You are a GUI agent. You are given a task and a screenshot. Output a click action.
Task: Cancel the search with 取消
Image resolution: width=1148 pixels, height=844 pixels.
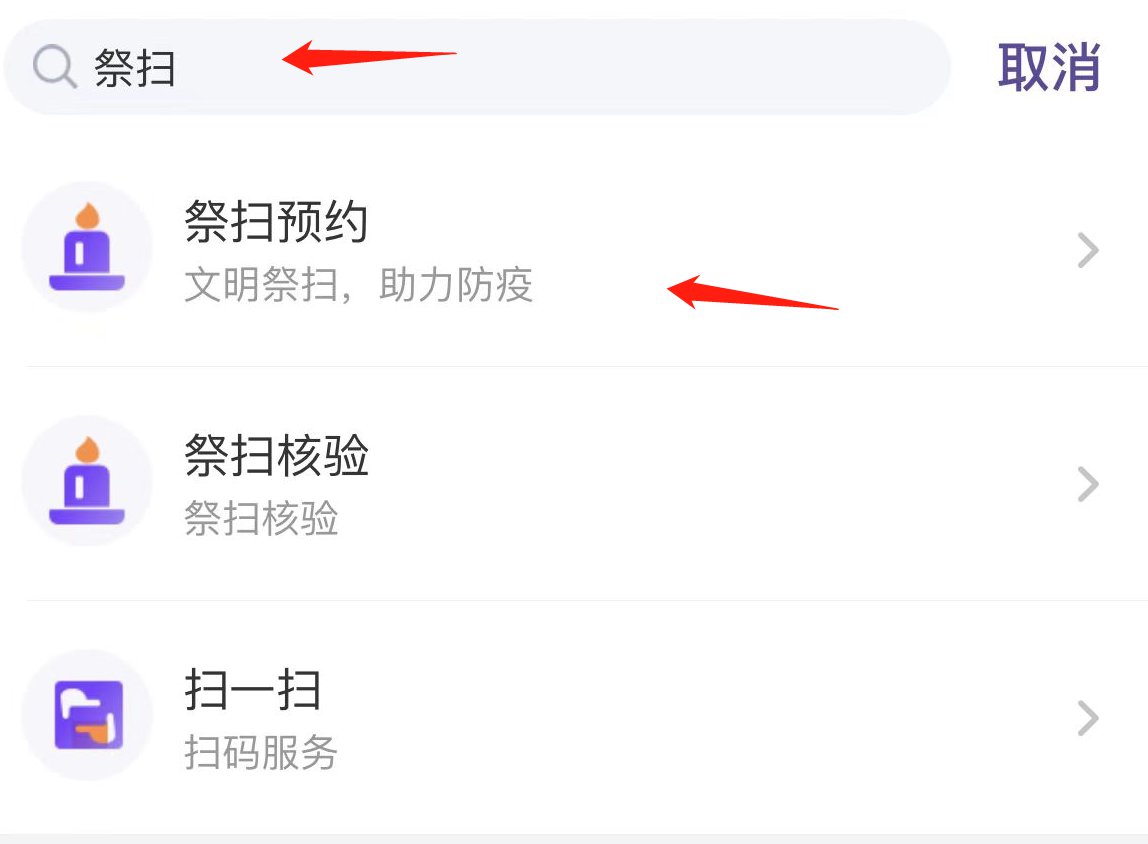pos(1049,68)
